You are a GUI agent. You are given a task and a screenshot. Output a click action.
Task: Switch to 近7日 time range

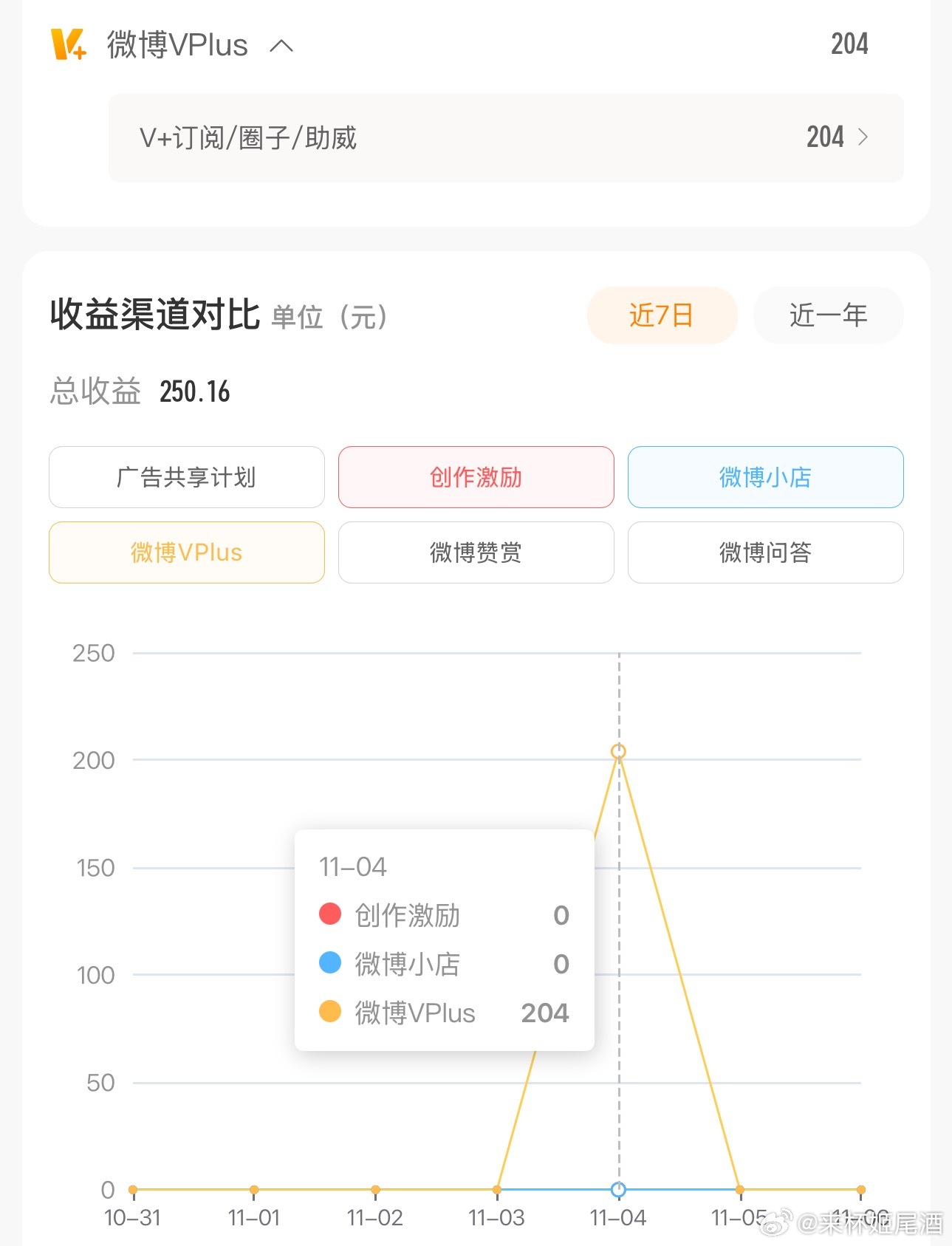click(662, 315)
